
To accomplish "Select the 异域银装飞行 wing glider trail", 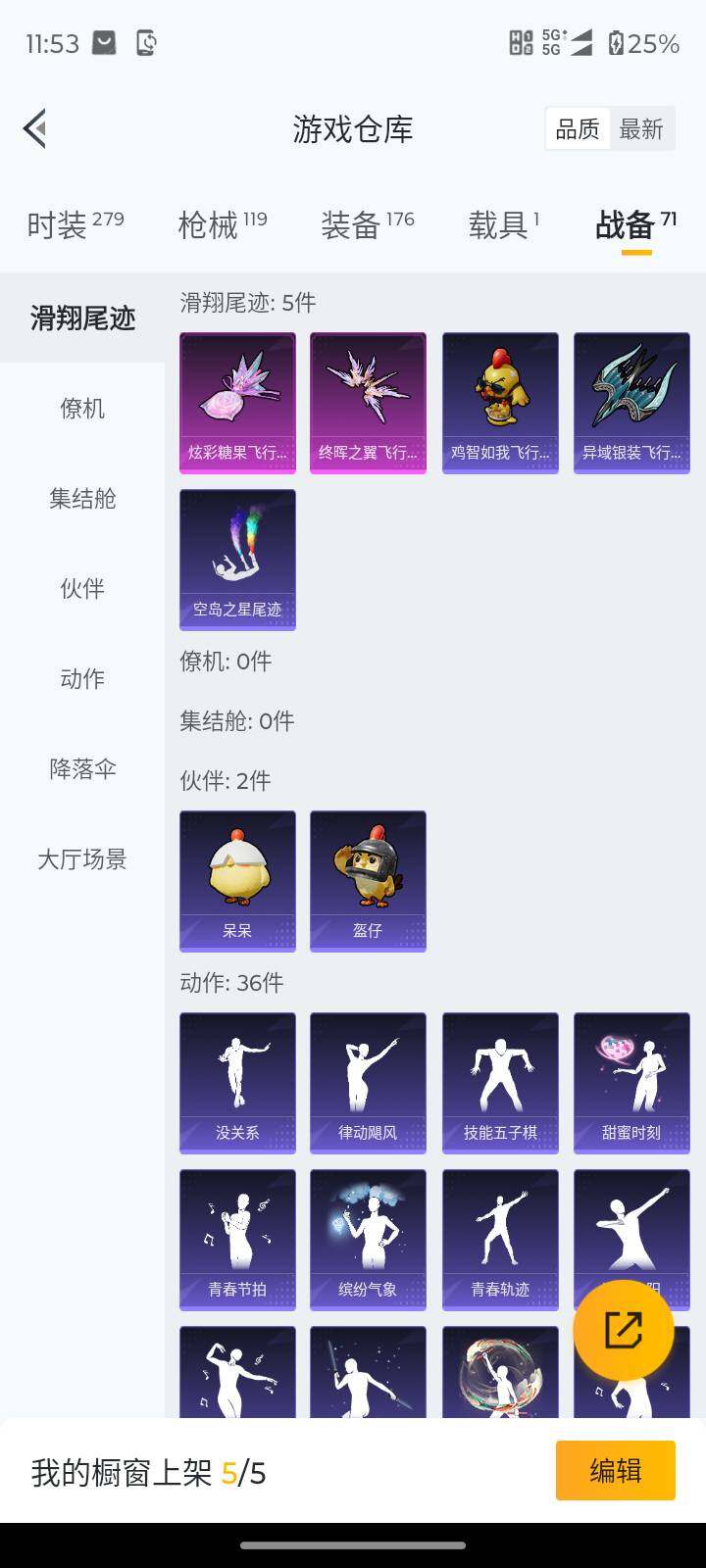I will 630,402.
